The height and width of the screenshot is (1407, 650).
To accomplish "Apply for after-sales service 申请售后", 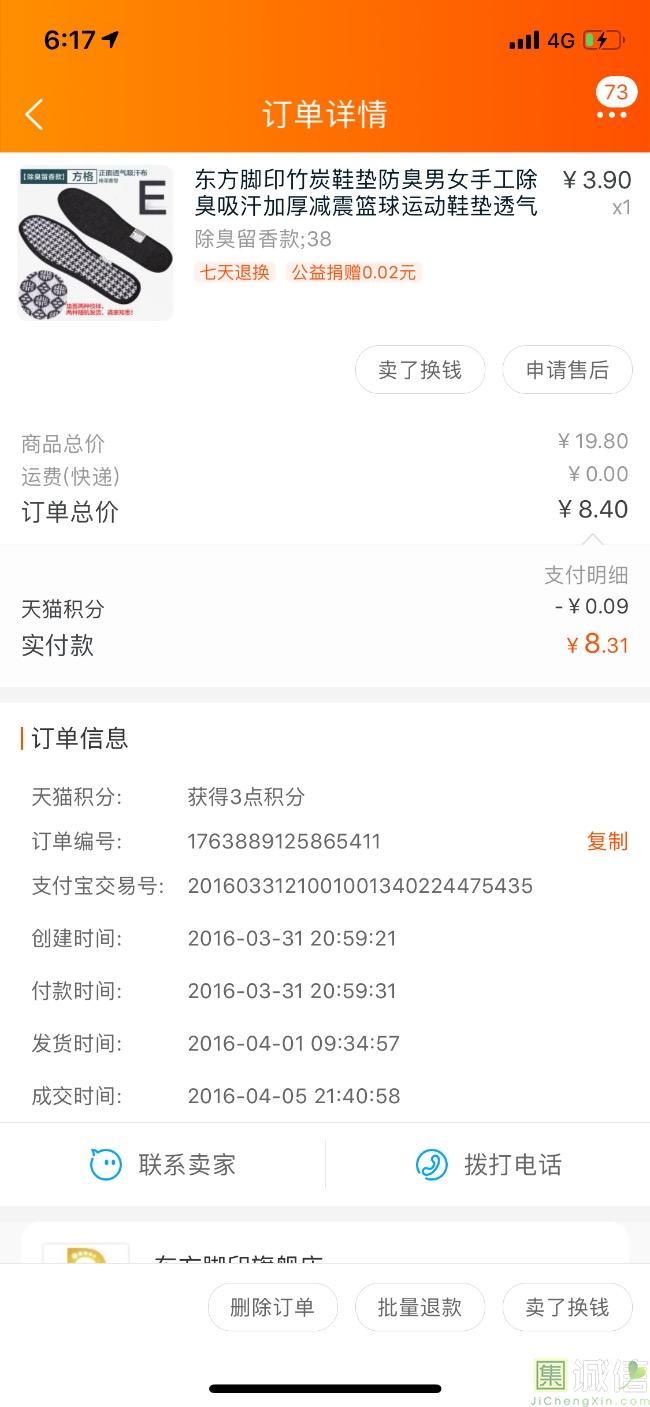I will [x=567, y=370].
